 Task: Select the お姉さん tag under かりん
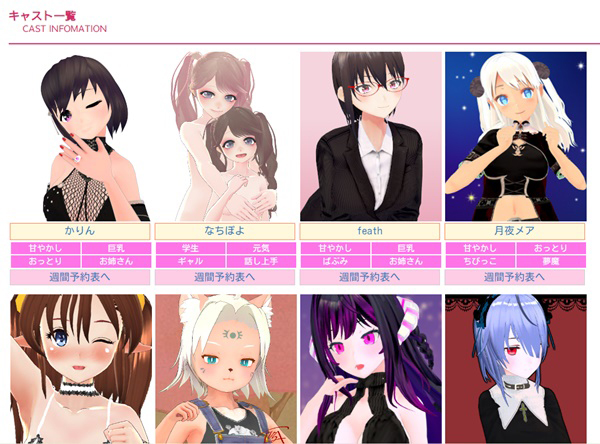pos(115,261)
